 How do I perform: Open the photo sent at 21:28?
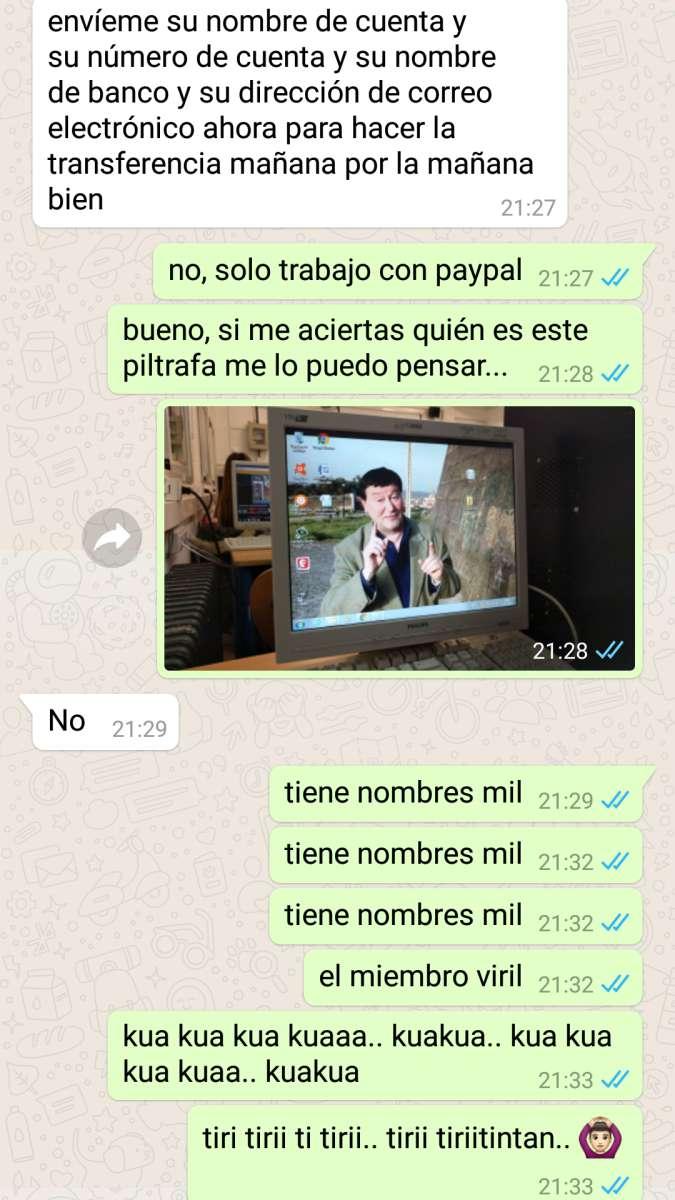tap(399, 537)
